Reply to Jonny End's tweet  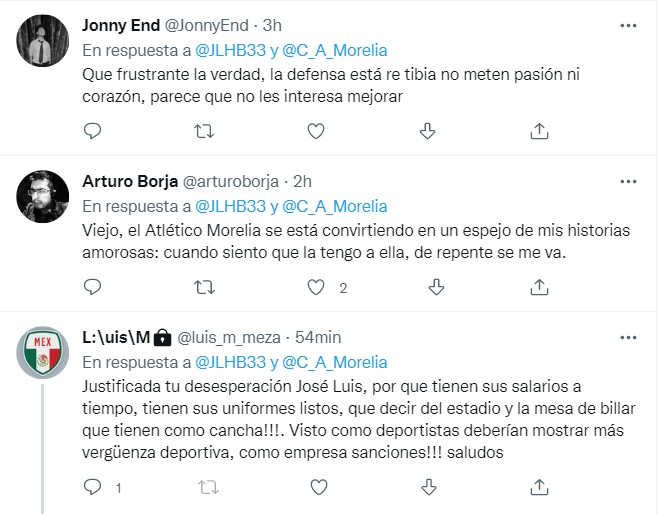point(92,130)
